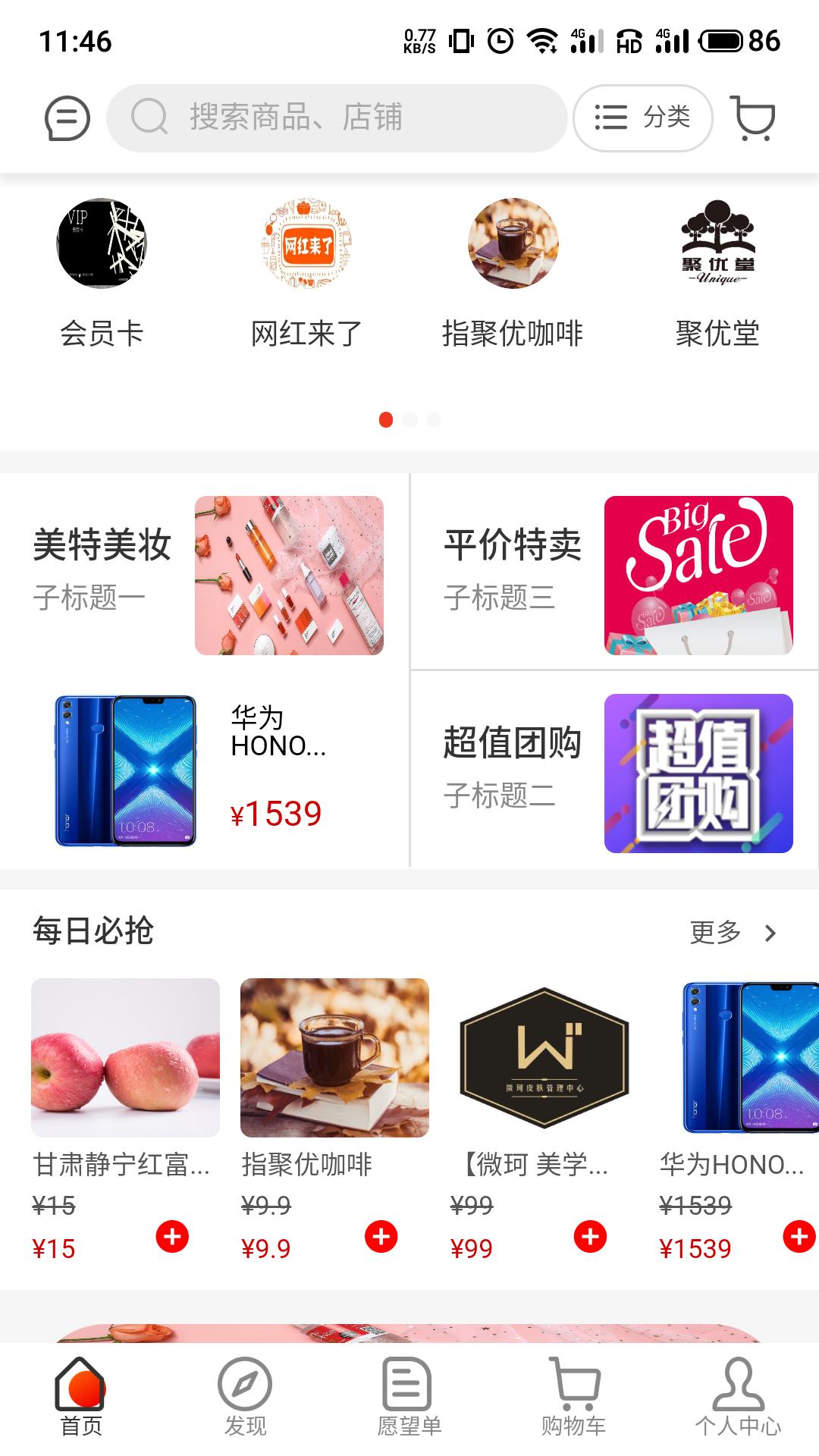Switch to the 发现 tab

pyautogui.click(x=245, y=1397)
